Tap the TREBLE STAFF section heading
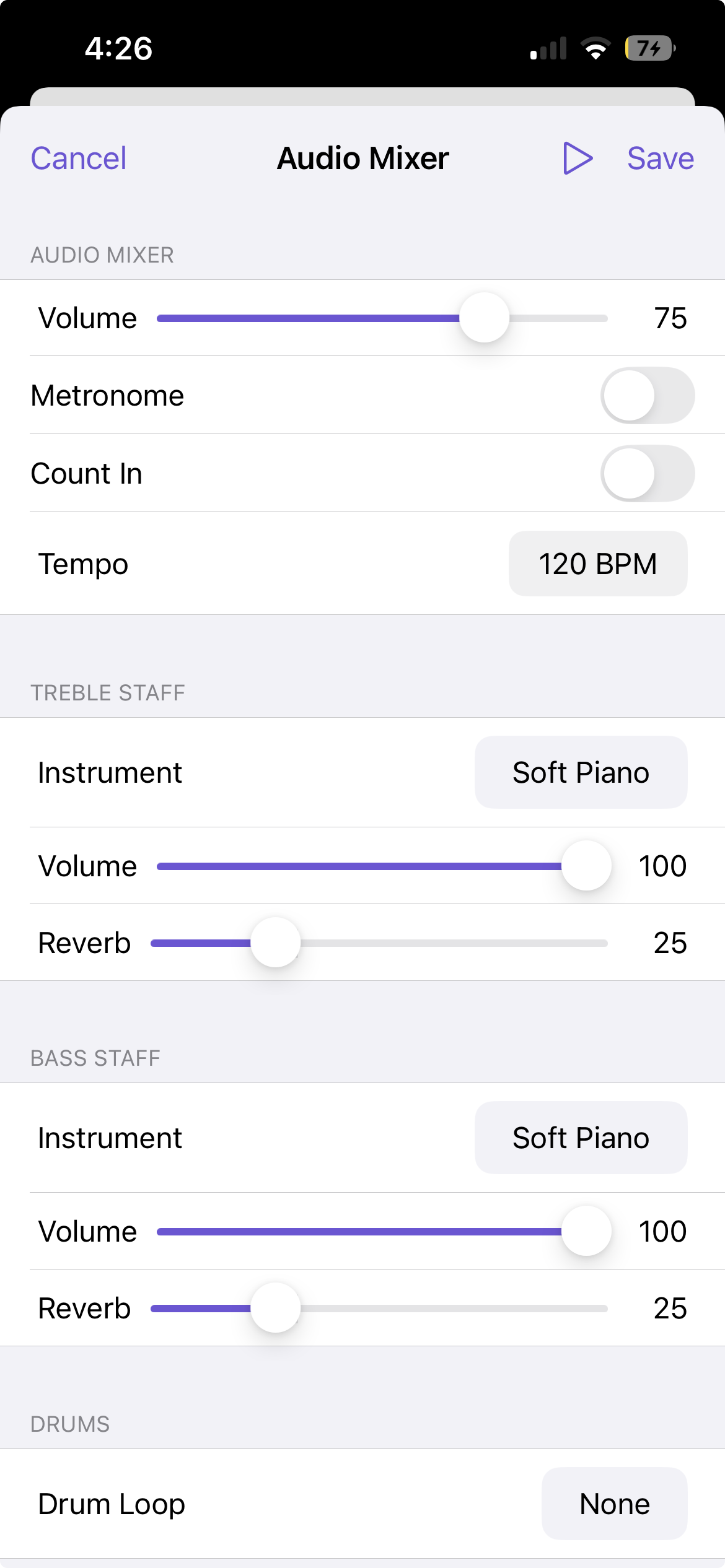This screenshot has width=725, height=1568. point(107,692)
